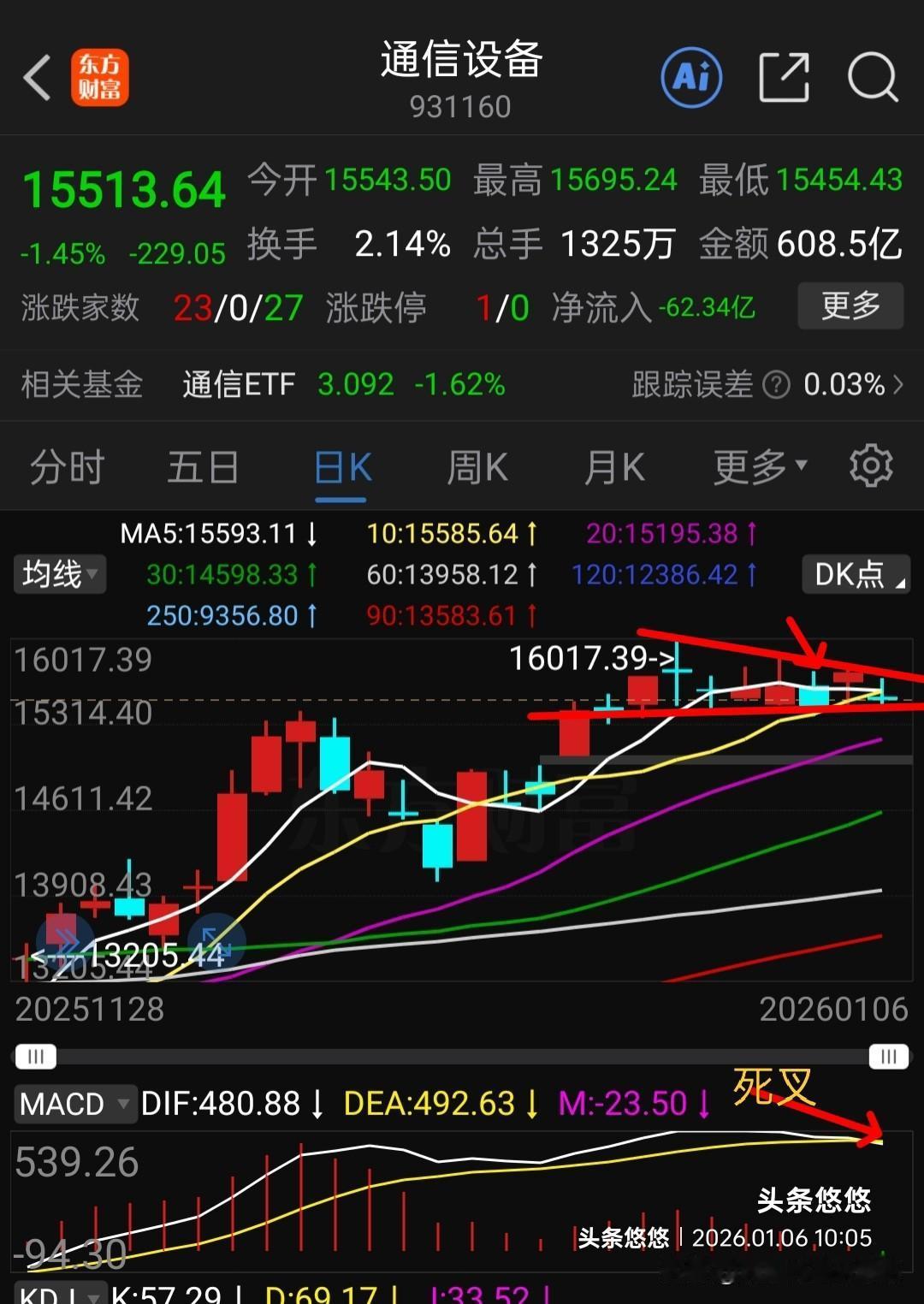Open the AI assistant
Screen dimensions: 924x1304
[x=690, y=76]
